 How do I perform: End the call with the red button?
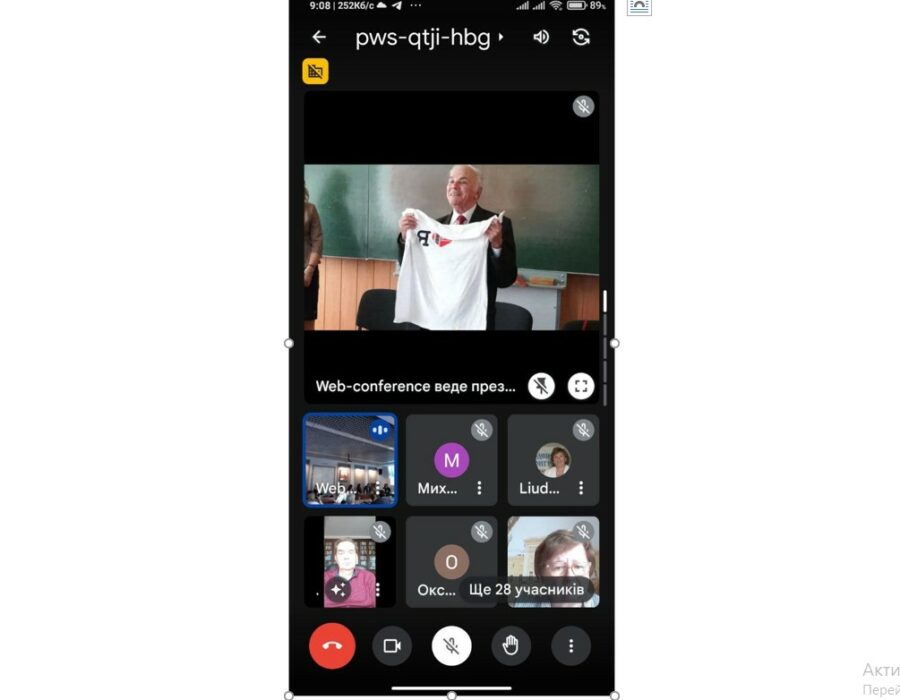[332, 646]
